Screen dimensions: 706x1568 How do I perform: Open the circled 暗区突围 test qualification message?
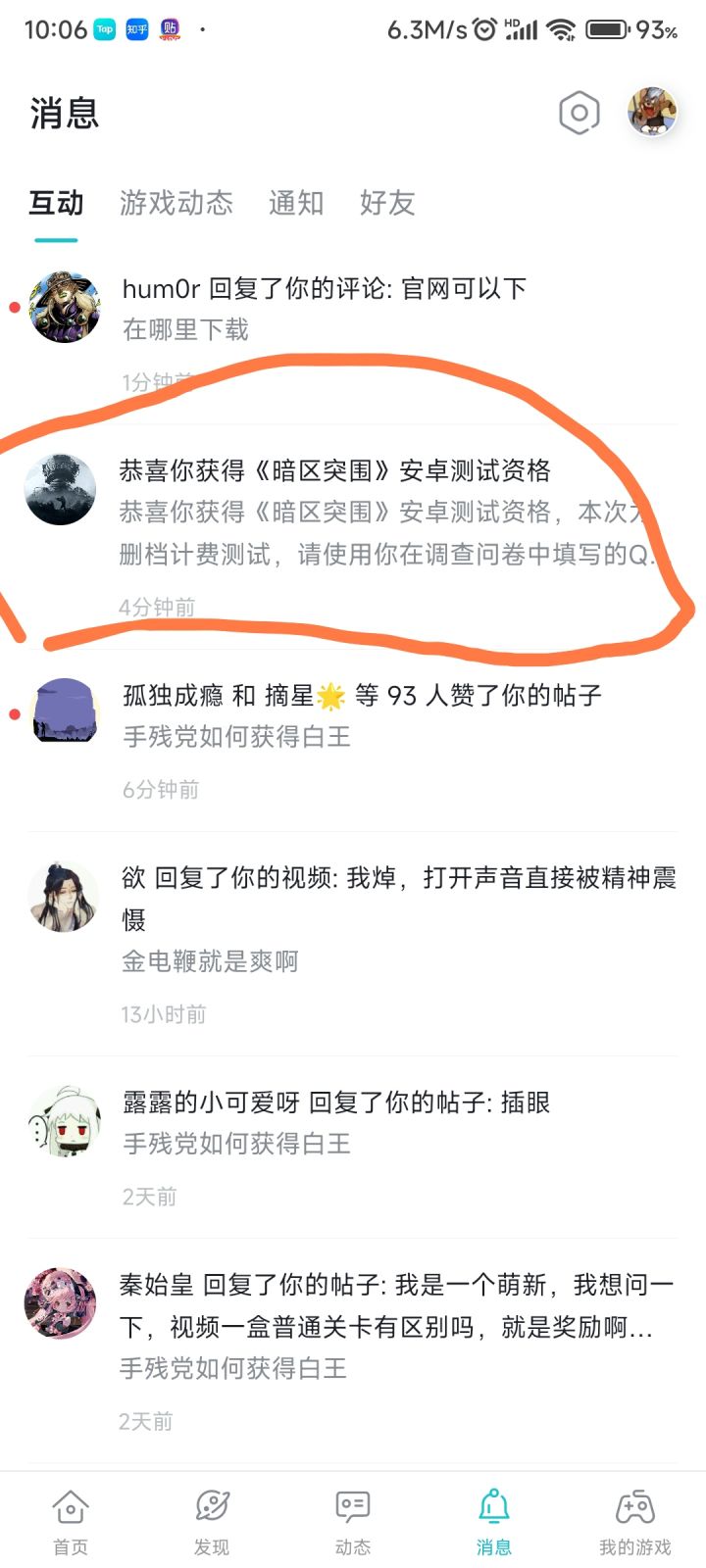pyautogui.click(x=353, y=519)
